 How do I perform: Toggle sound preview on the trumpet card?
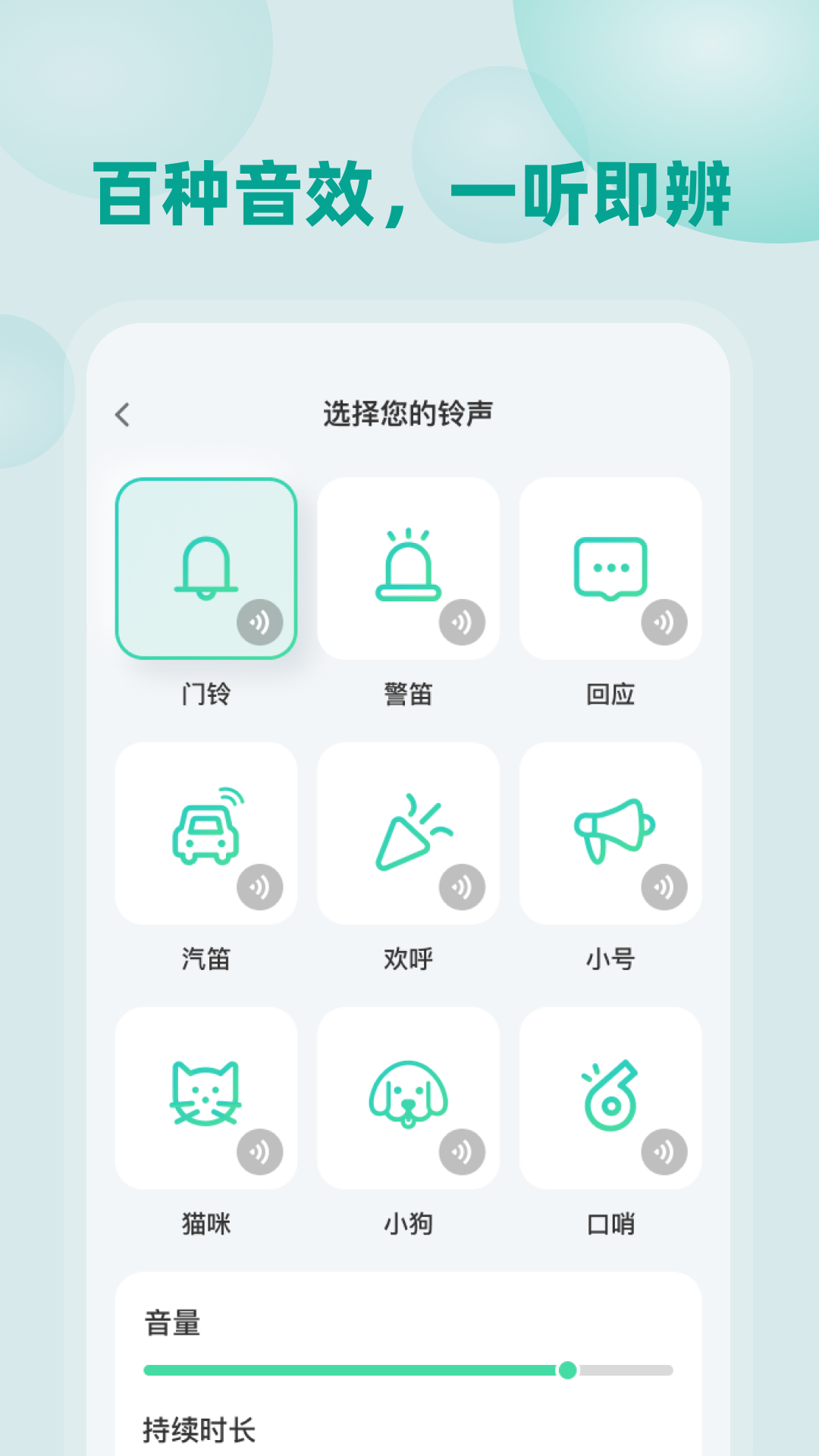665,886
